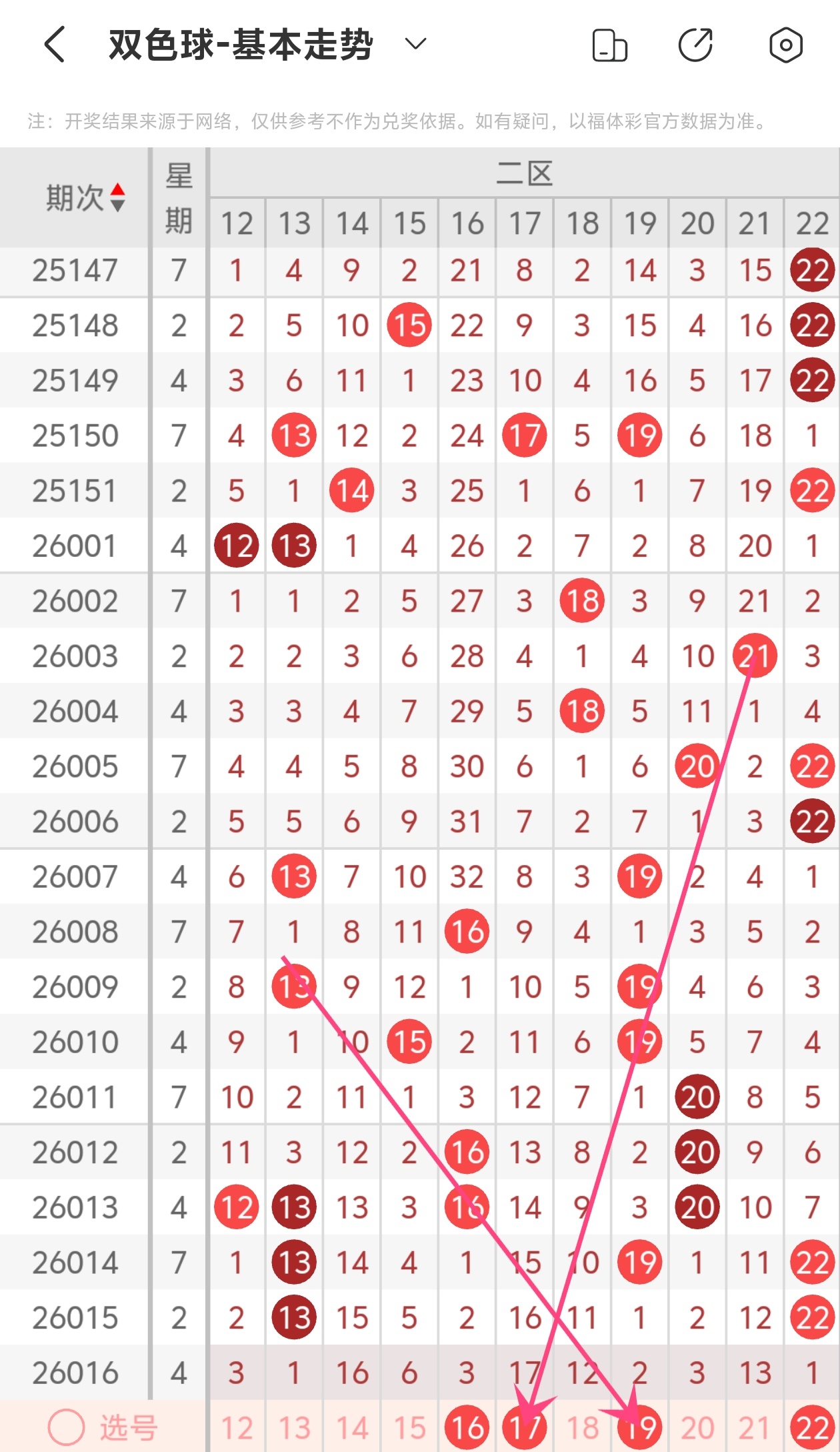Deselect number 22 in the 选号 row
840x1452 pixels.
click(x=812, y=1428)
